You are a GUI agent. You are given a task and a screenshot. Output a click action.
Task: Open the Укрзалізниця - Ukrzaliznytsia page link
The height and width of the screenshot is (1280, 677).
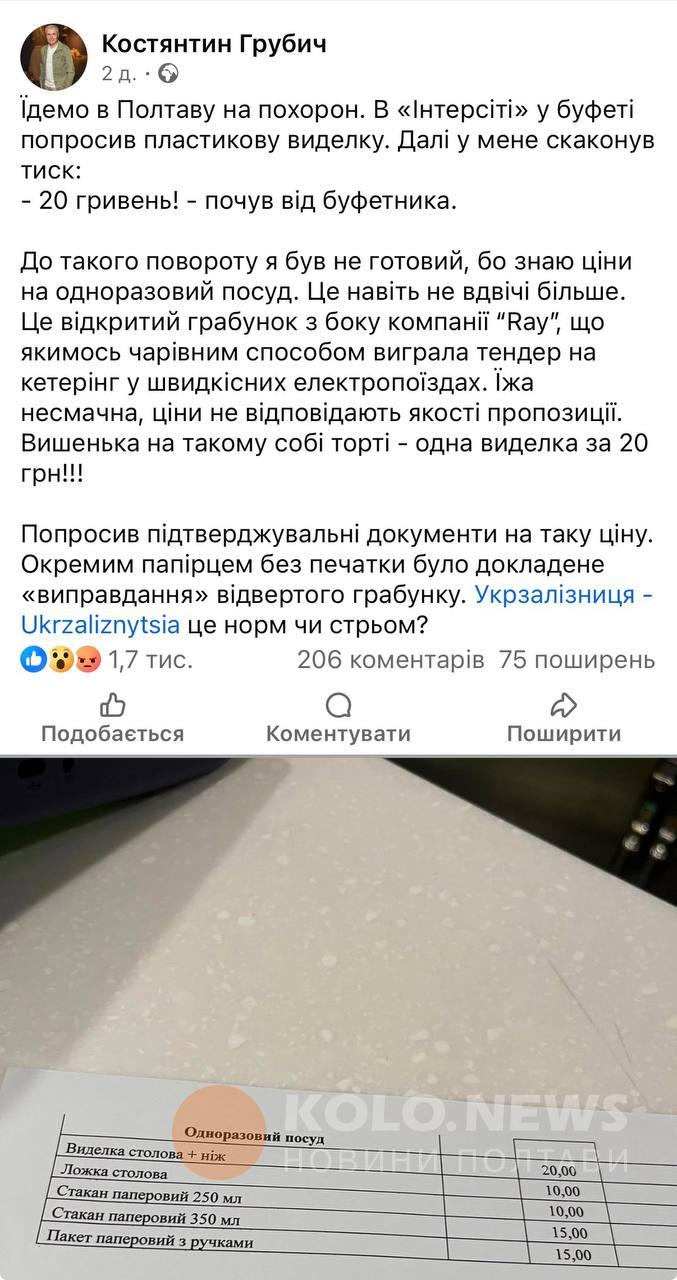point(563,594)
